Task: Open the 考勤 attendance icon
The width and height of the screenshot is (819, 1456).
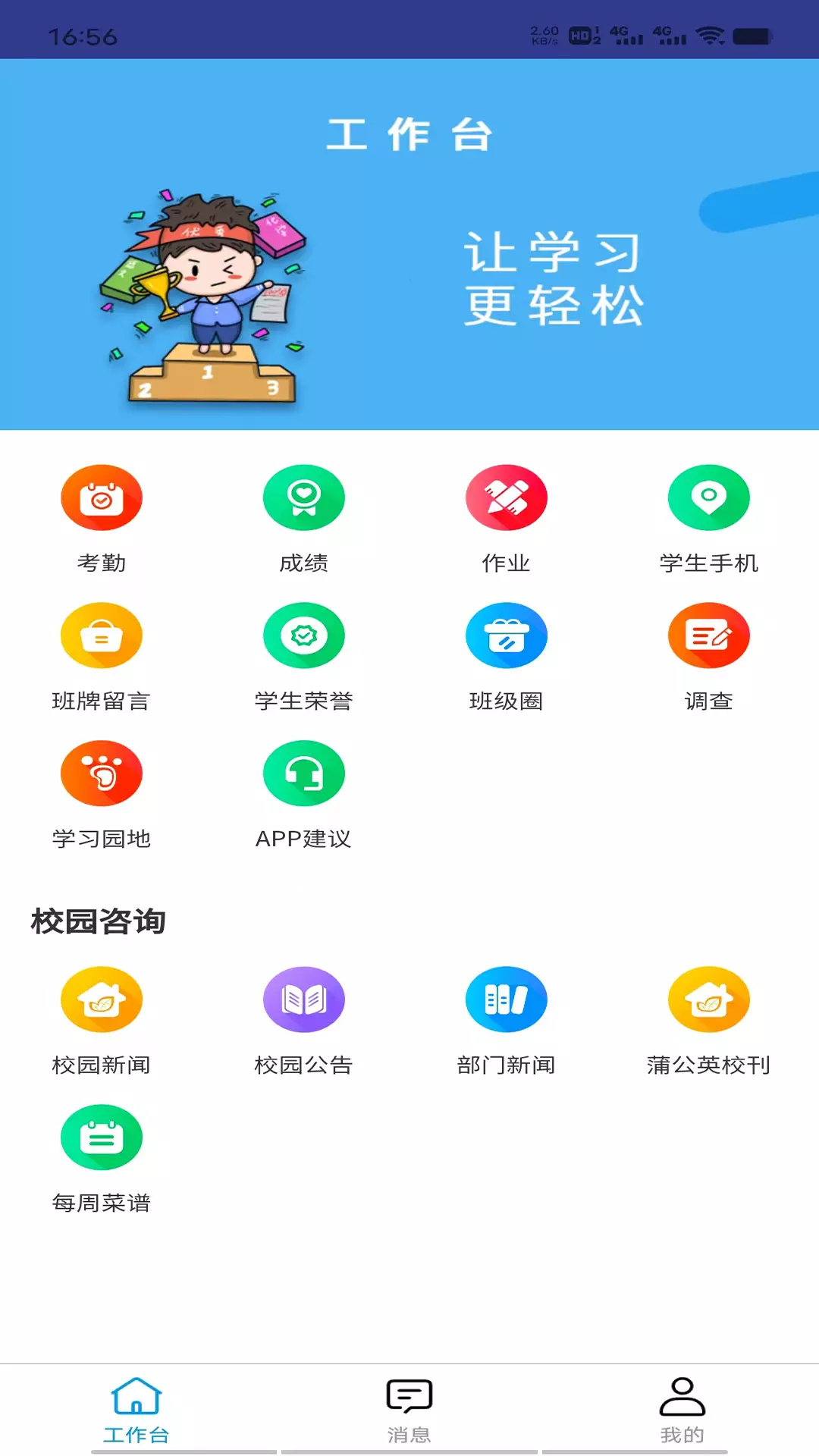Action: [102, 498]
